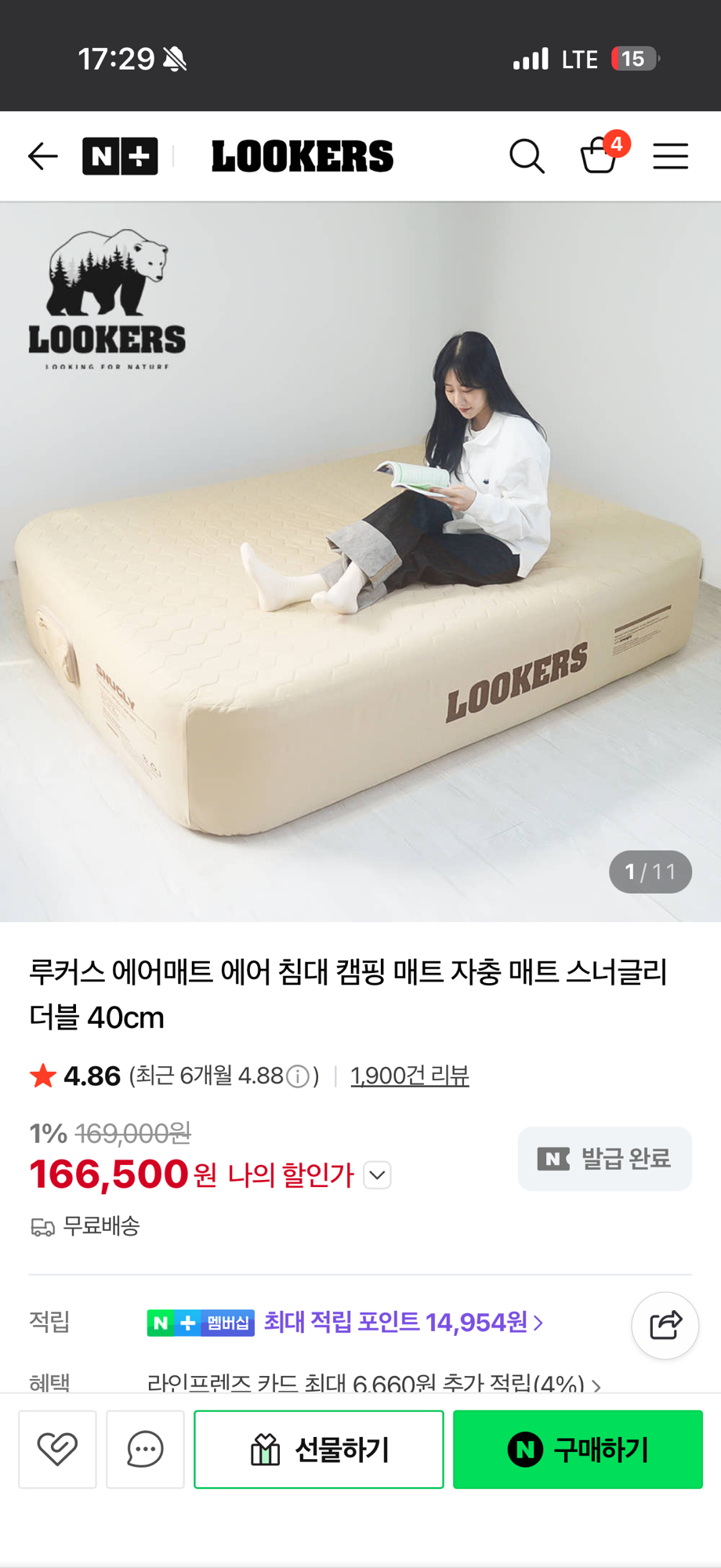Screen dimensions: 721x1568
Task: Tap the 구매하기 purchase button
Action: (x=578, y=1449)
